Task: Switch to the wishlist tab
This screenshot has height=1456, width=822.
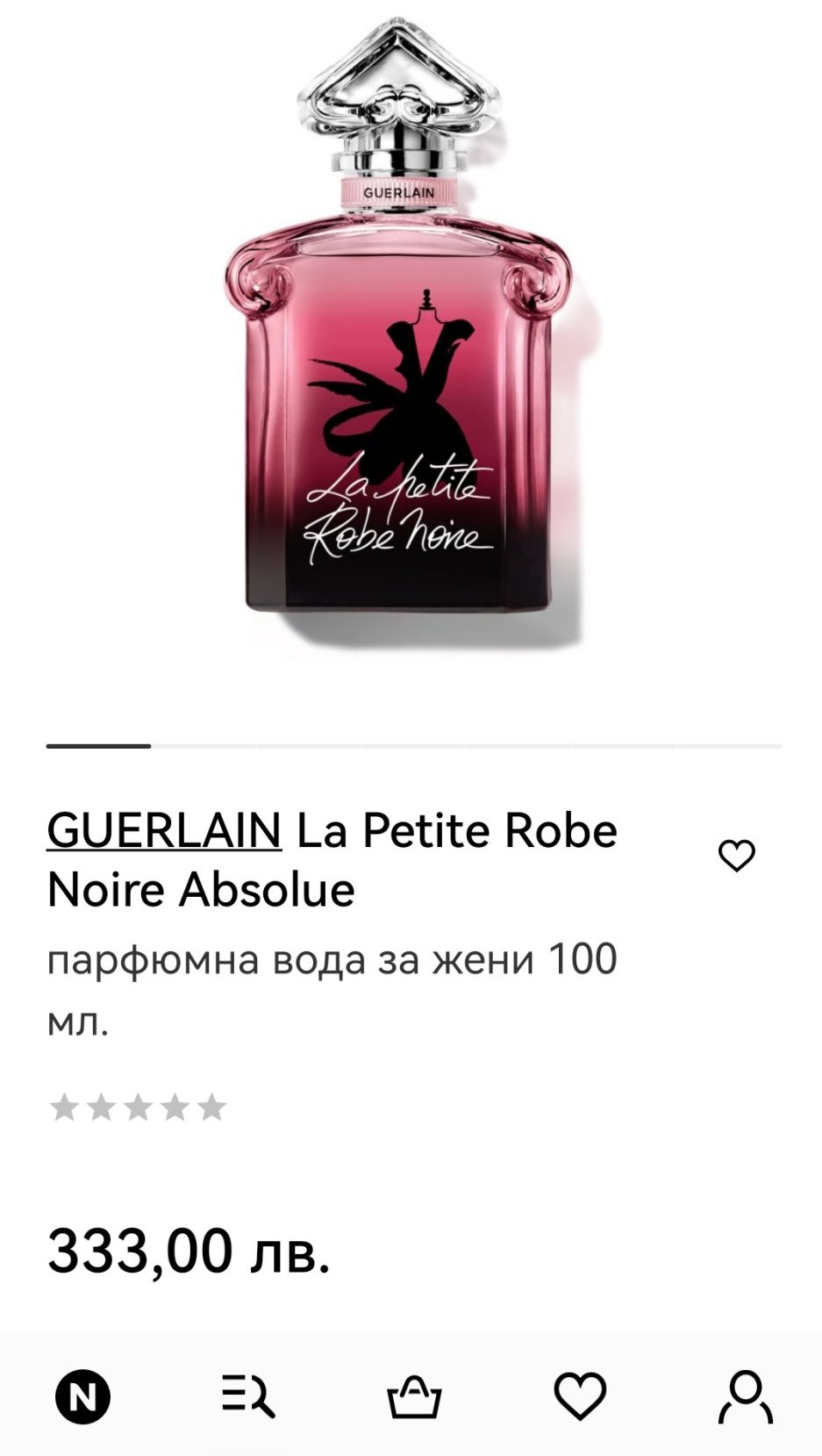Action: click(580, 1395)
